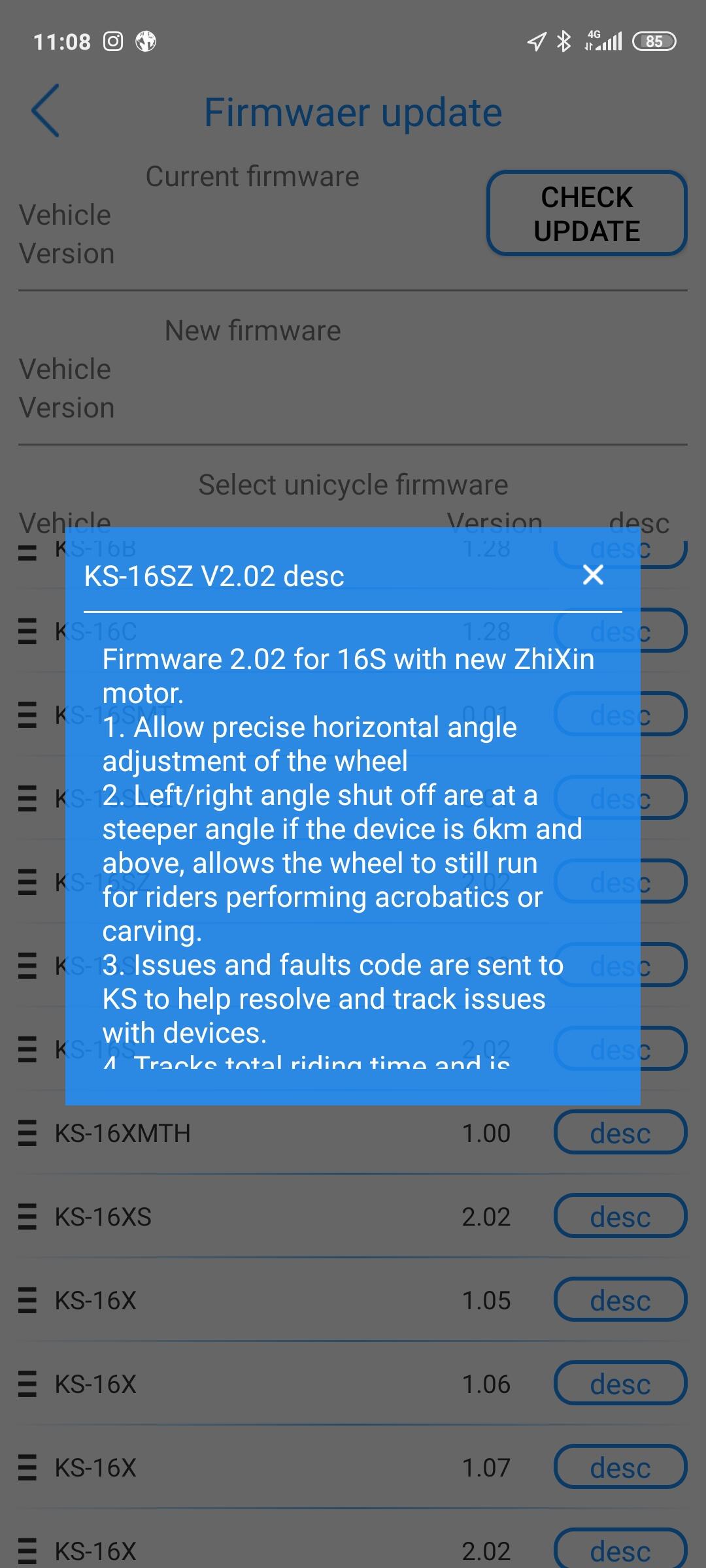Choose KS-16X firmware version 1.07

pos(281,1467)
